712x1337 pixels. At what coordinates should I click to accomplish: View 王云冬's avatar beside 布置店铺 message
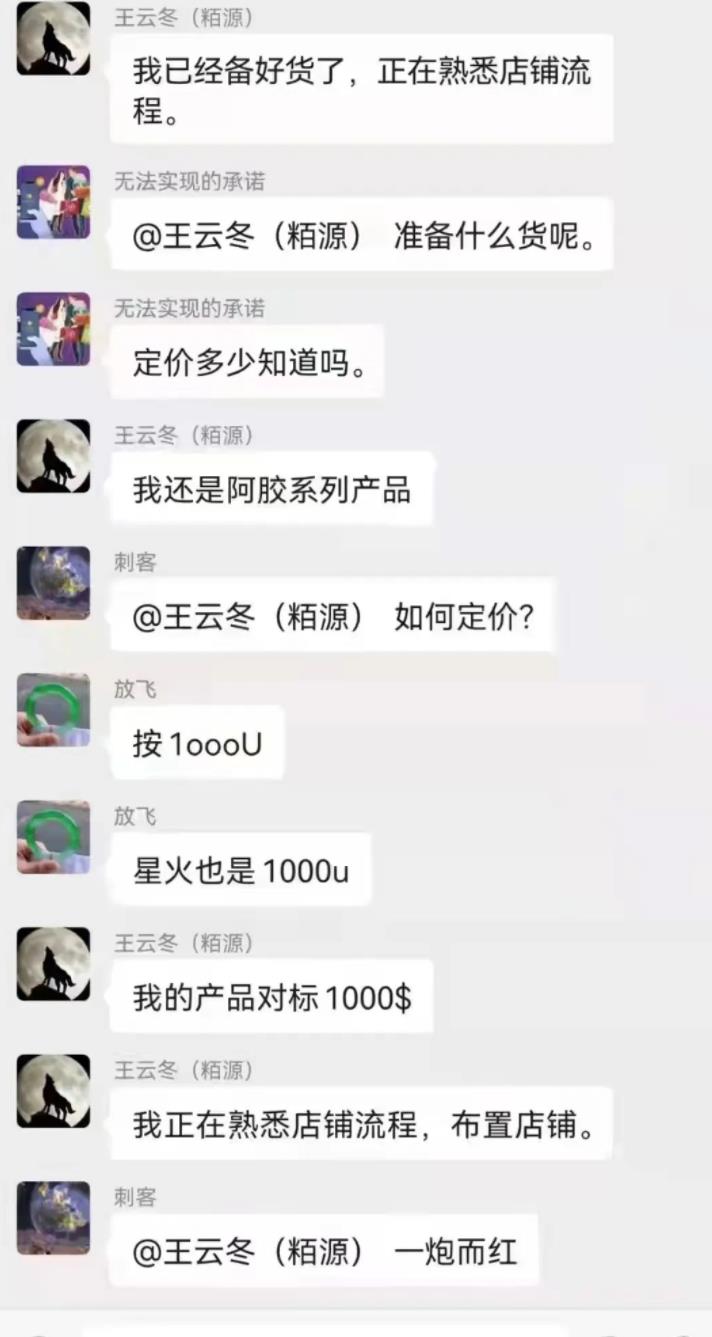click(53, 1091)
